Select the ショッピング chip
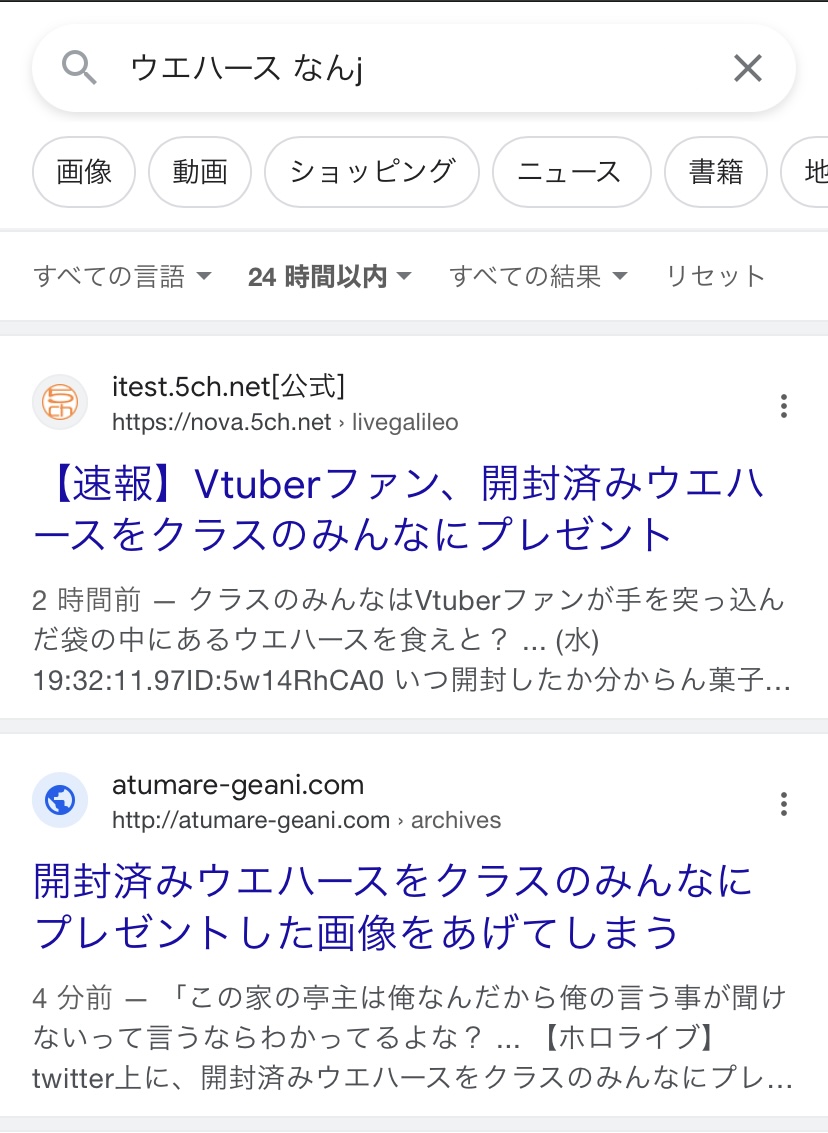 [x=372, y=172]
